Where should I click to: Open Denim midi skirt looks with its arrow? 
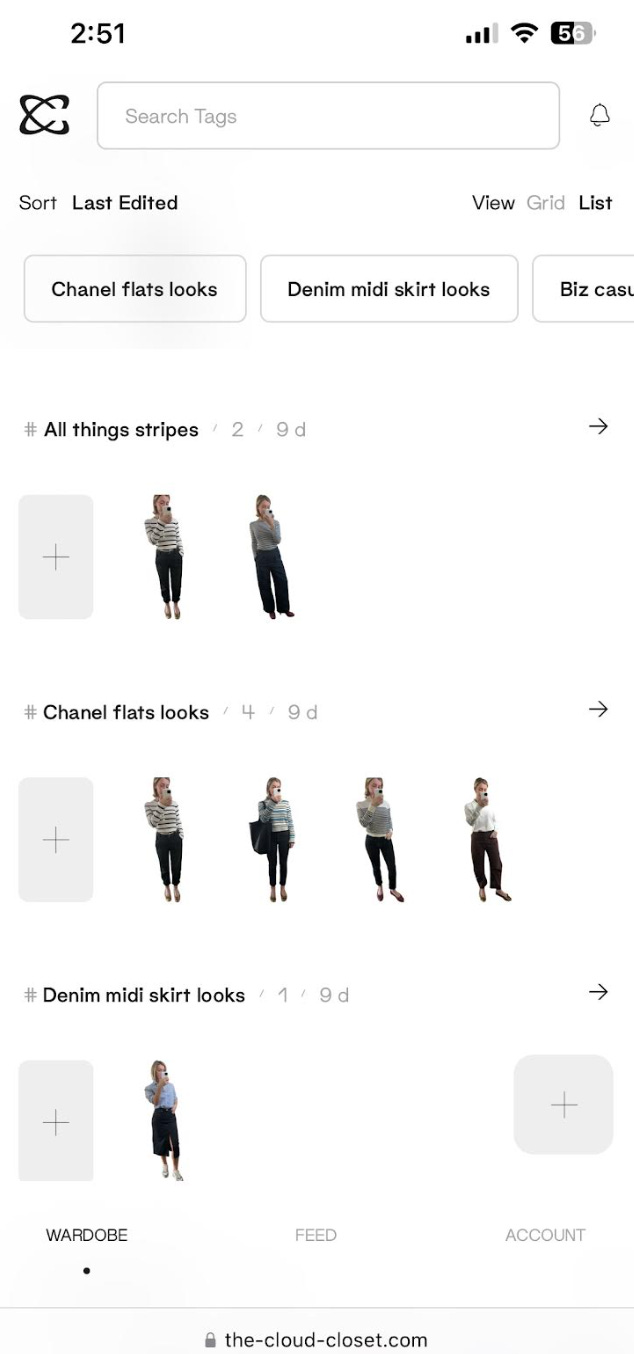click(598, 992)
